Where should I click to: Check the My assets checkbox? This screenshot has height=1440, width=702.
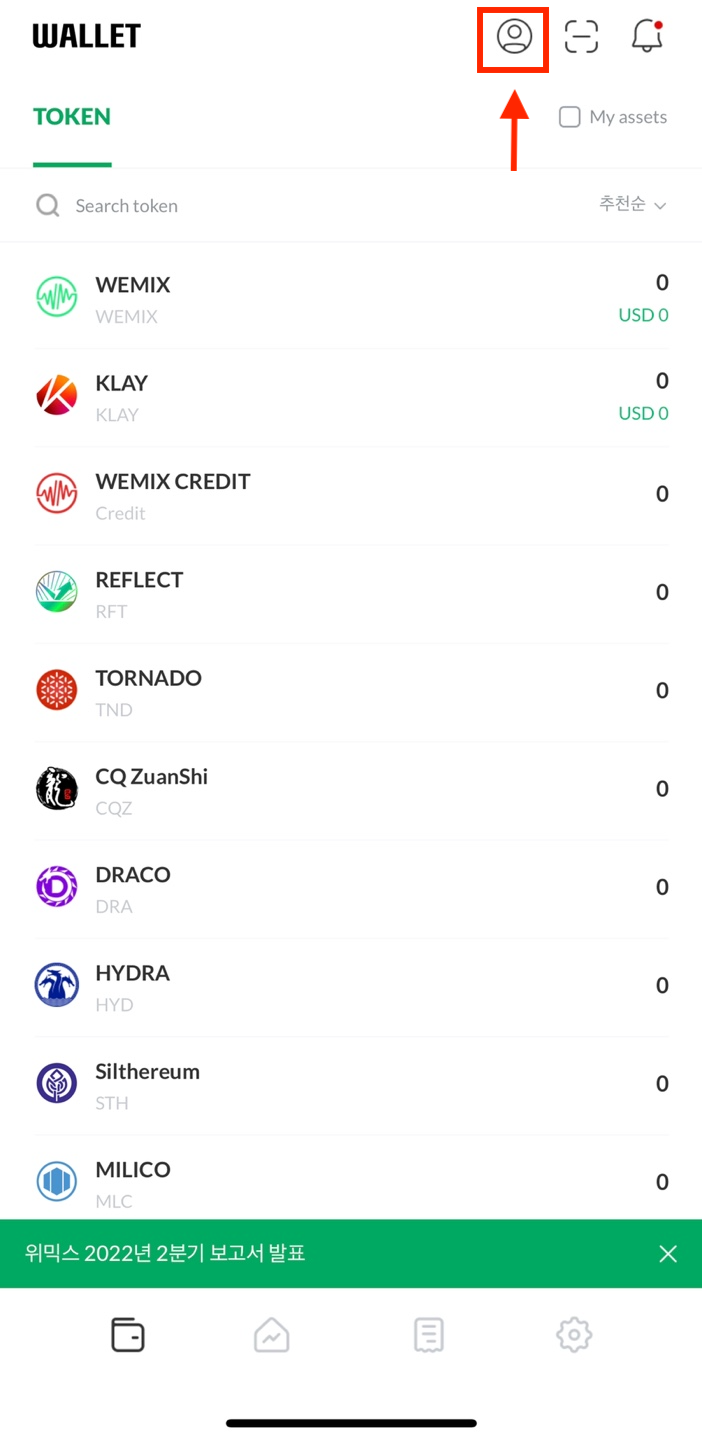(x=570, y=117)
